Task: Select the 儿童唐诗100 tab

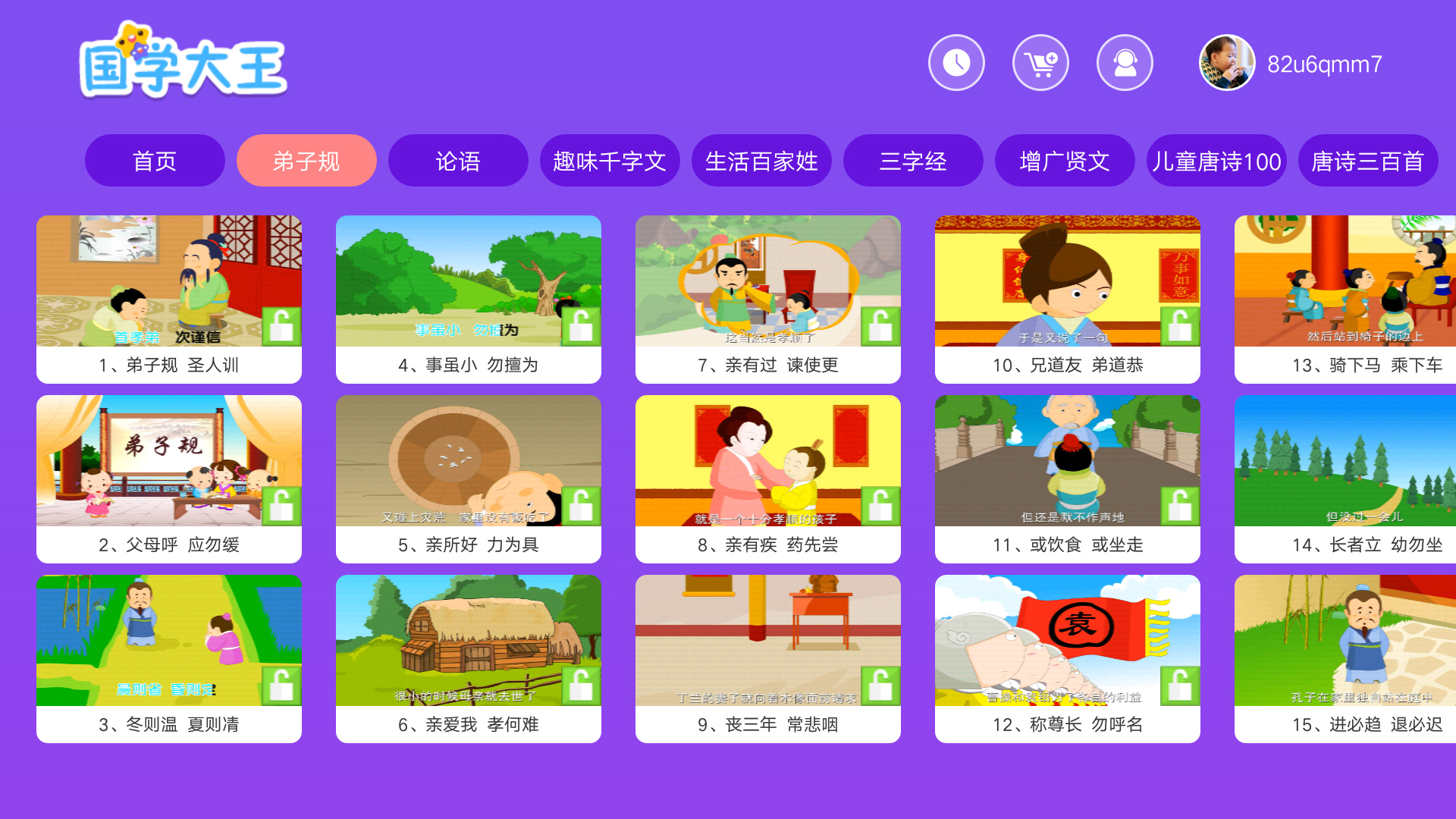Action: 1216,161
